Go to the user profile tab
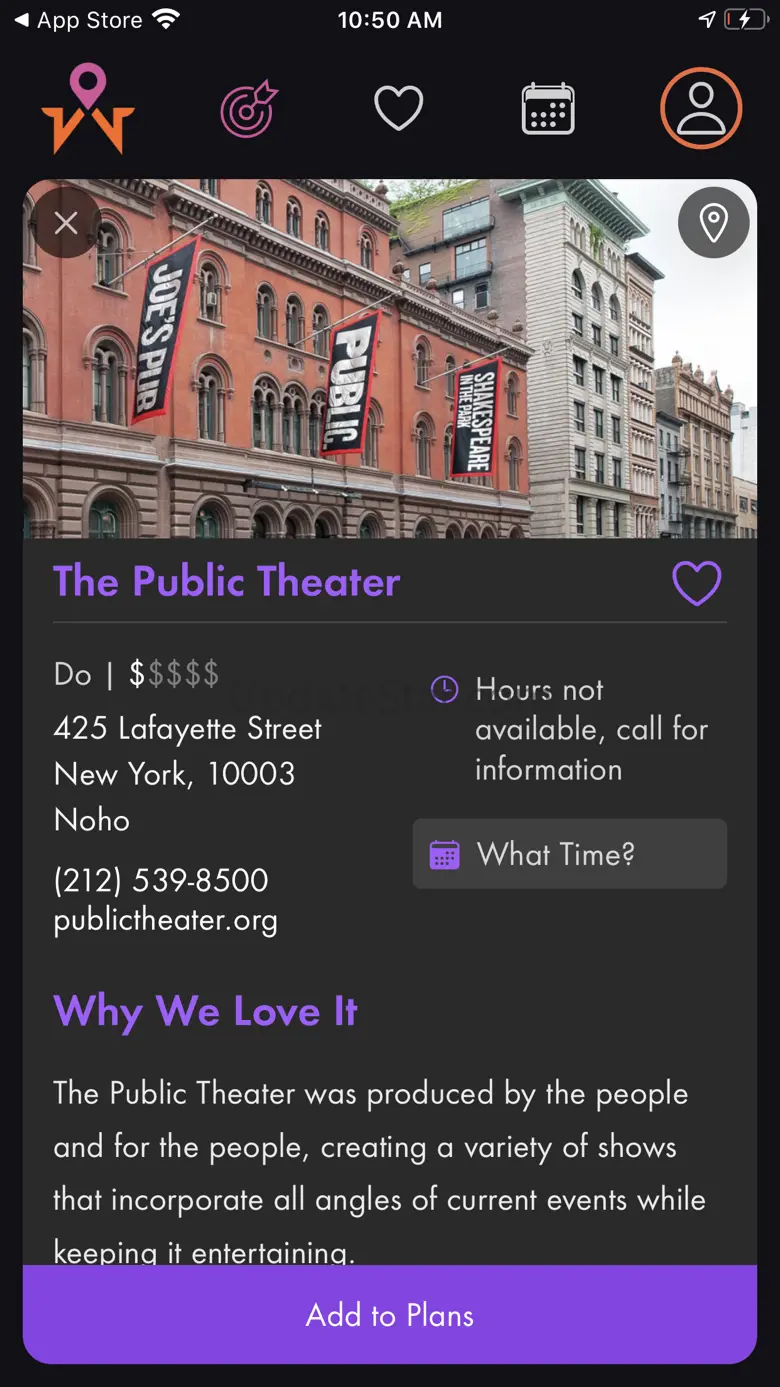Screen dimensions: 780x1387 click(701, 108)
